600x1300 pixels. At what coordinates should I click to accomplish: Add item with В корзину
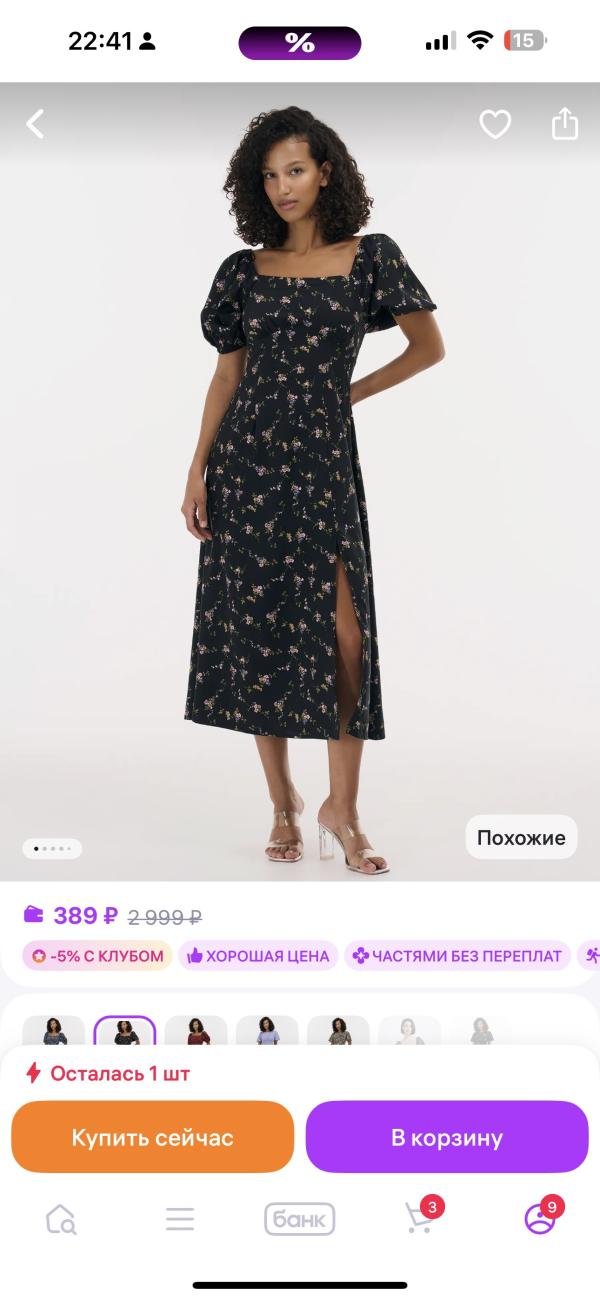[x=447, y=1137]
